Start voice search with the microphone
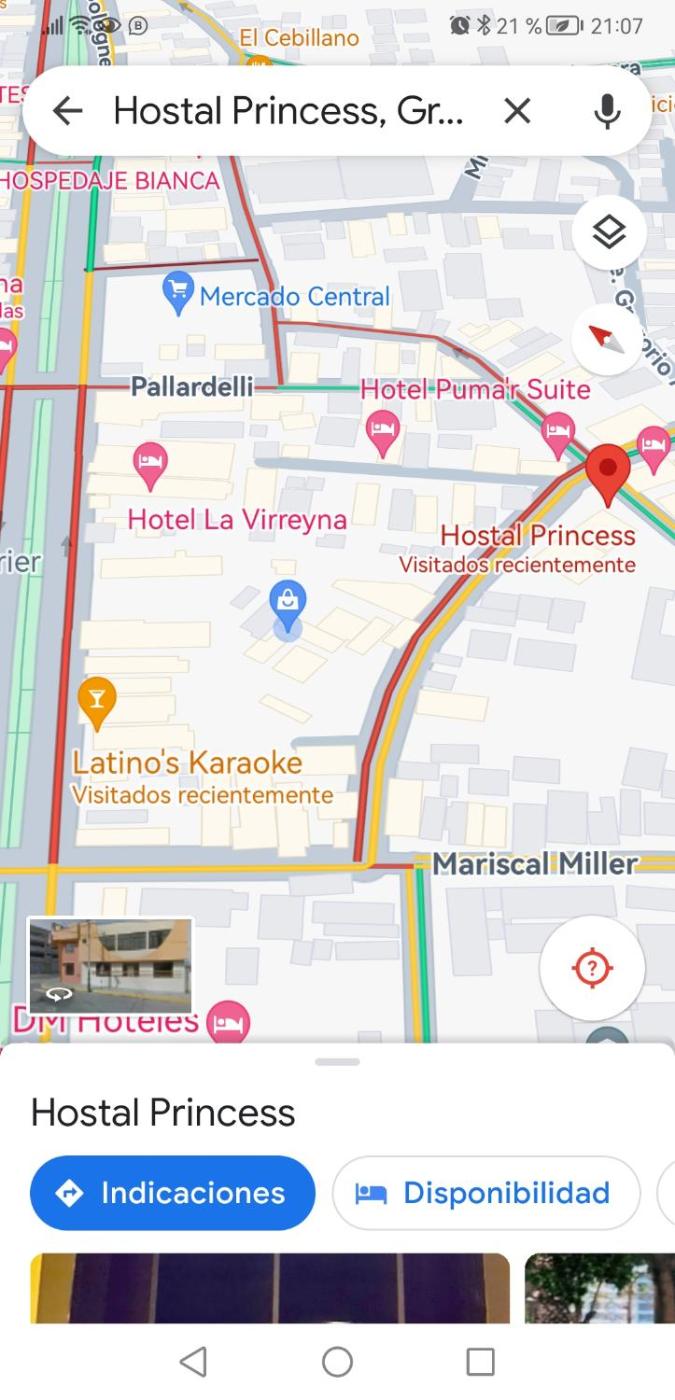Screen dimensions: 675x1400 click(x=606, y=111)
